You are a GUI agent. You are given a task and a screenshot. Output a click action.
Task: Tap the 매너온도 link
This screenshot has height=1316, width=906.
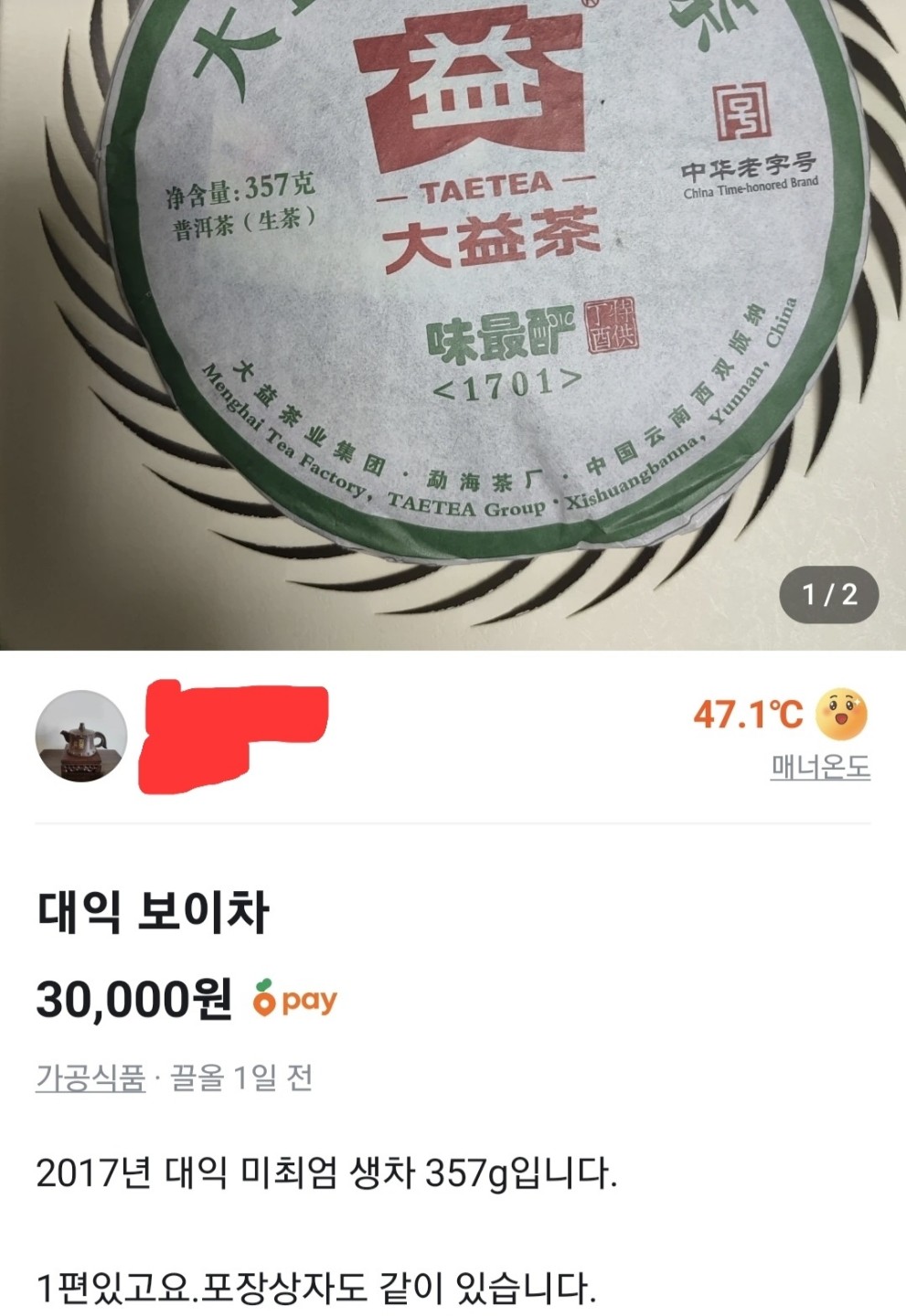820,768
